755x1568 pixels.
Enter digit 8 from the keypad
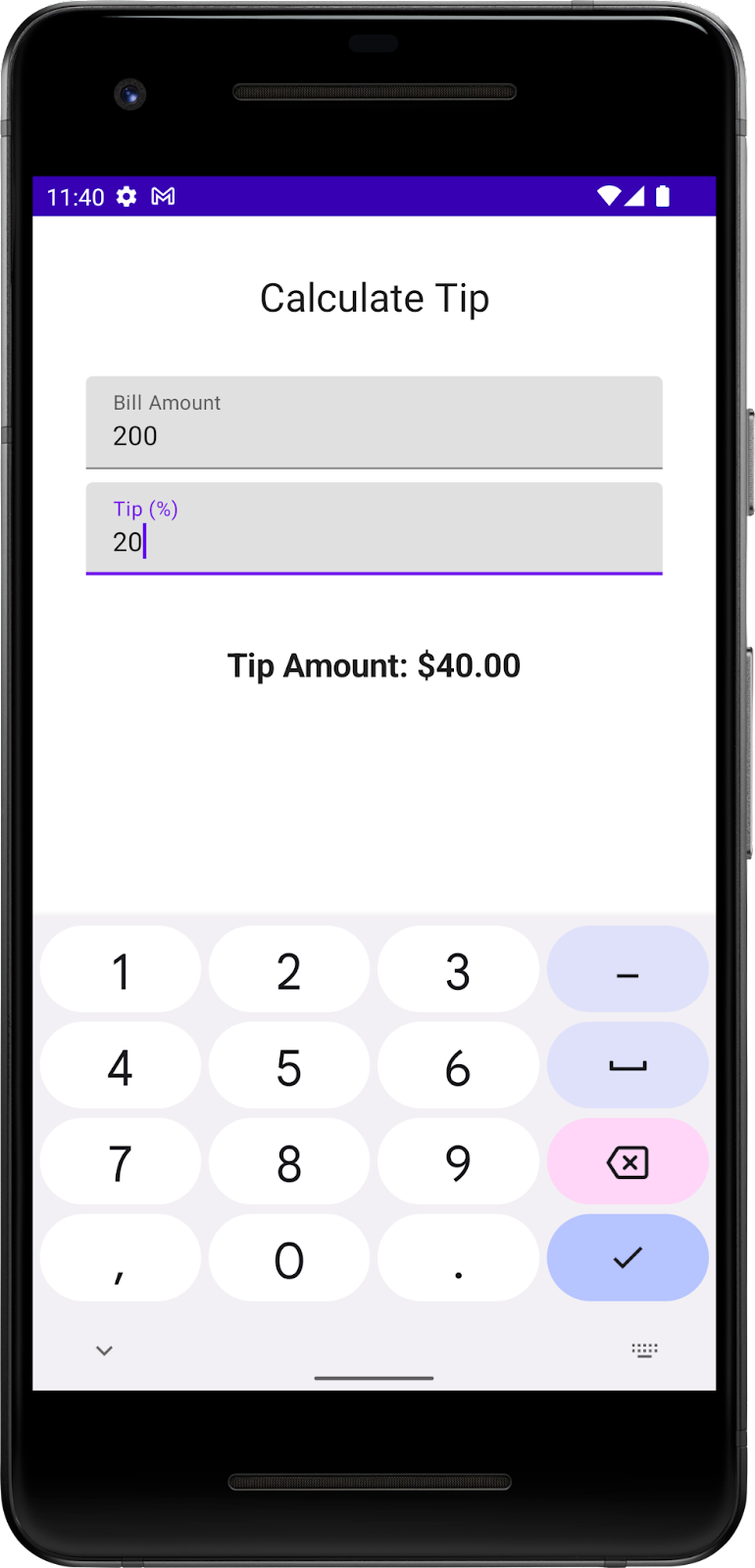(289, 1162)
